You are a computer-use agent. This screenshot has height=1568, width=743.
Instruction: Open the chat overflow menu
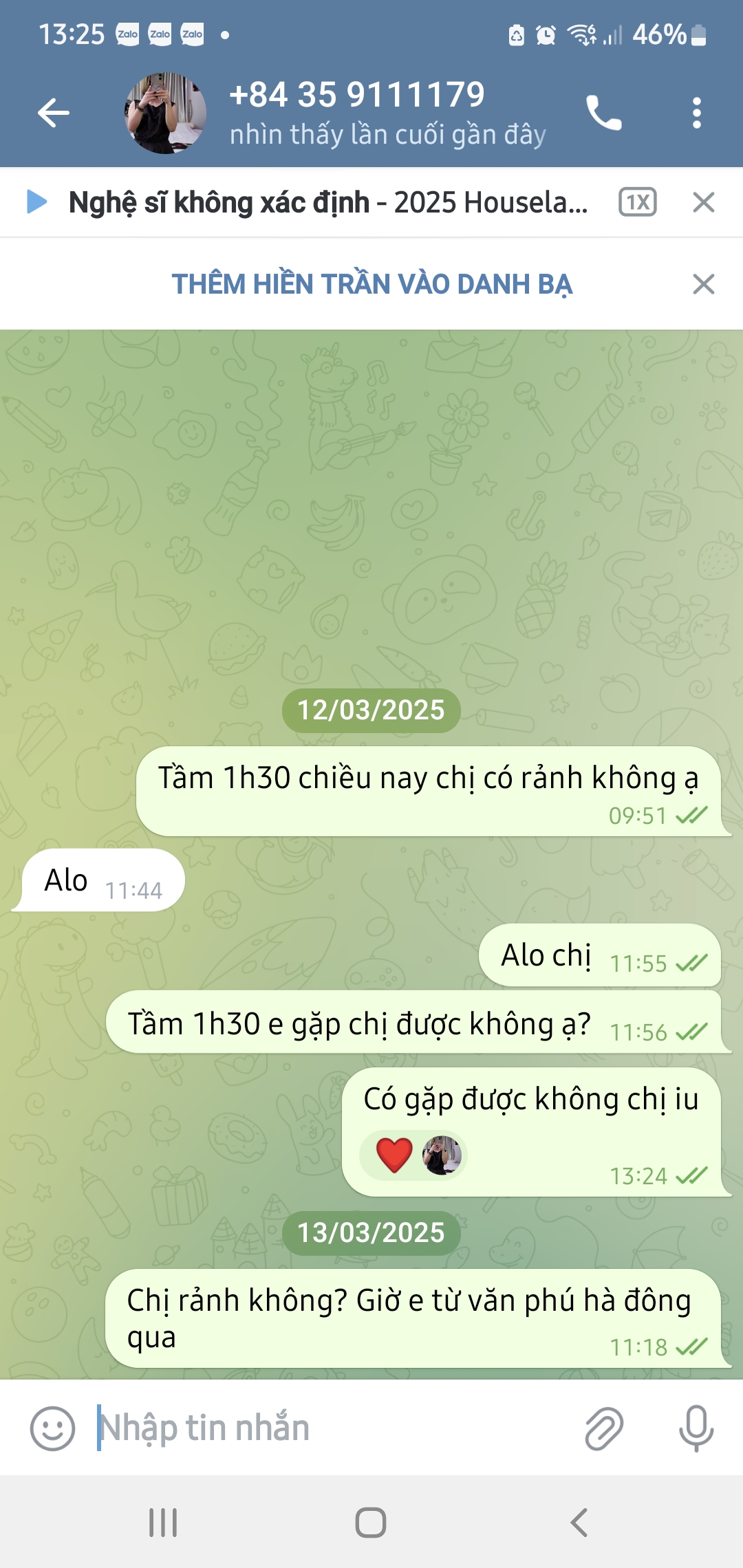pos(696,113)
